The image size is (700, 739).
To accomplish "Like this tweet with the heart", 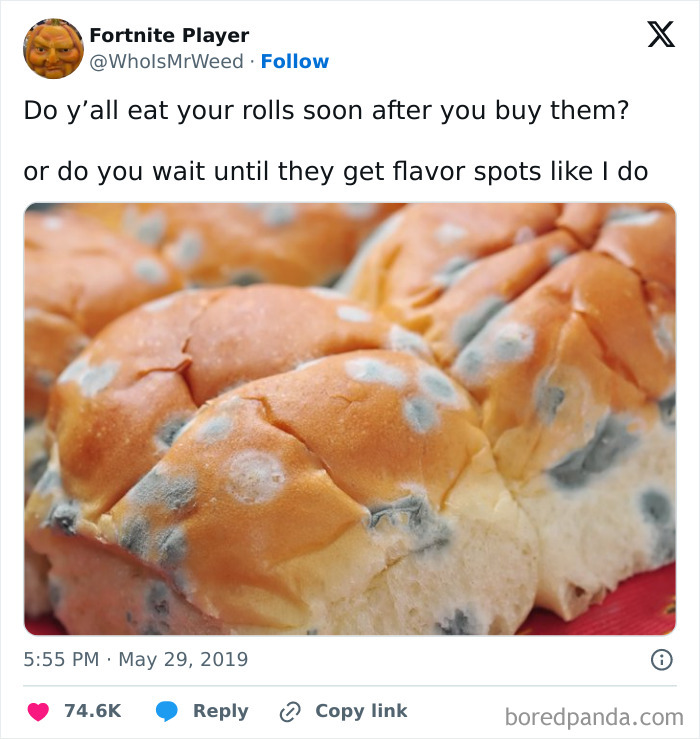I will [x=40, y=711].
